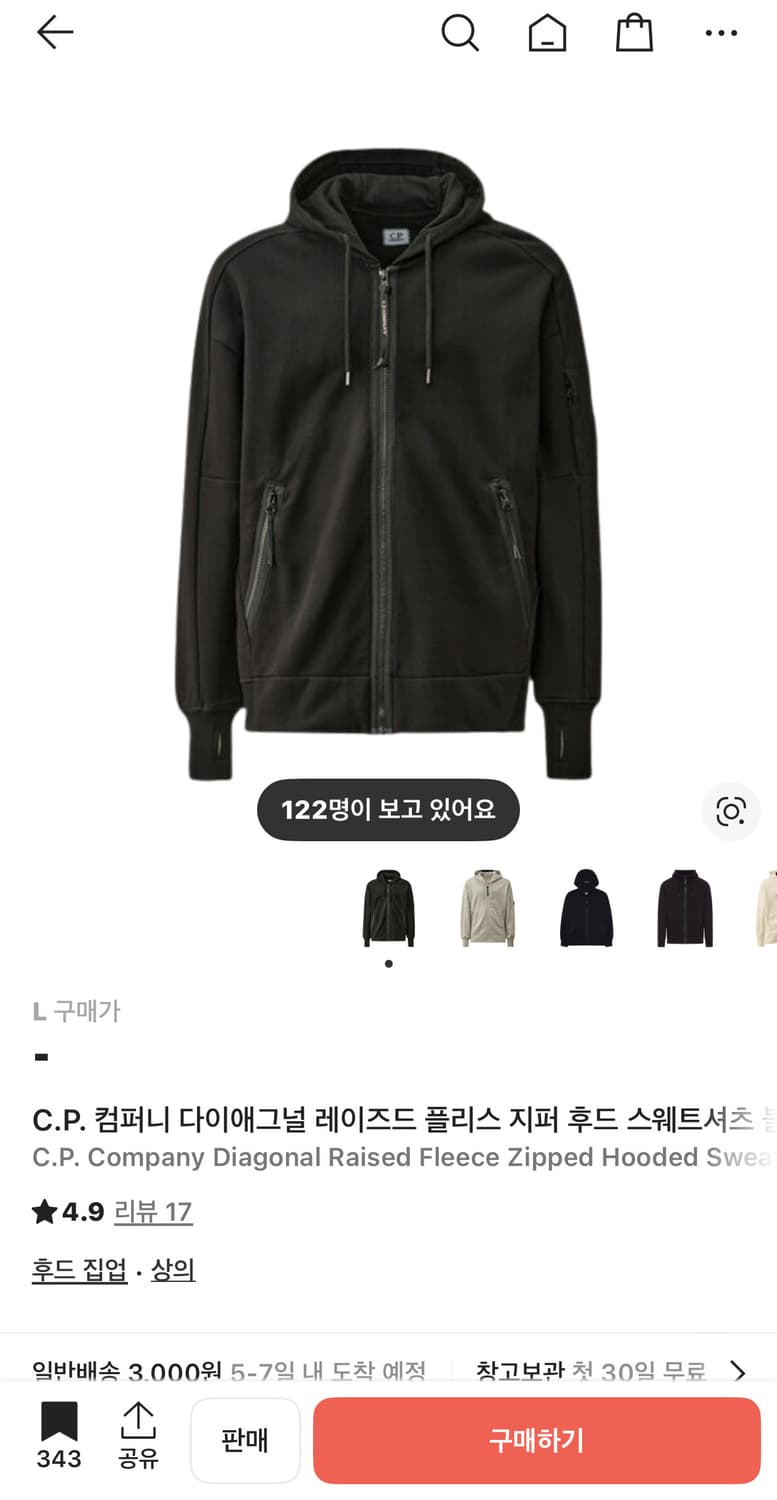
Task: Tap the carousel dot indicator
Action: (388, 963)
